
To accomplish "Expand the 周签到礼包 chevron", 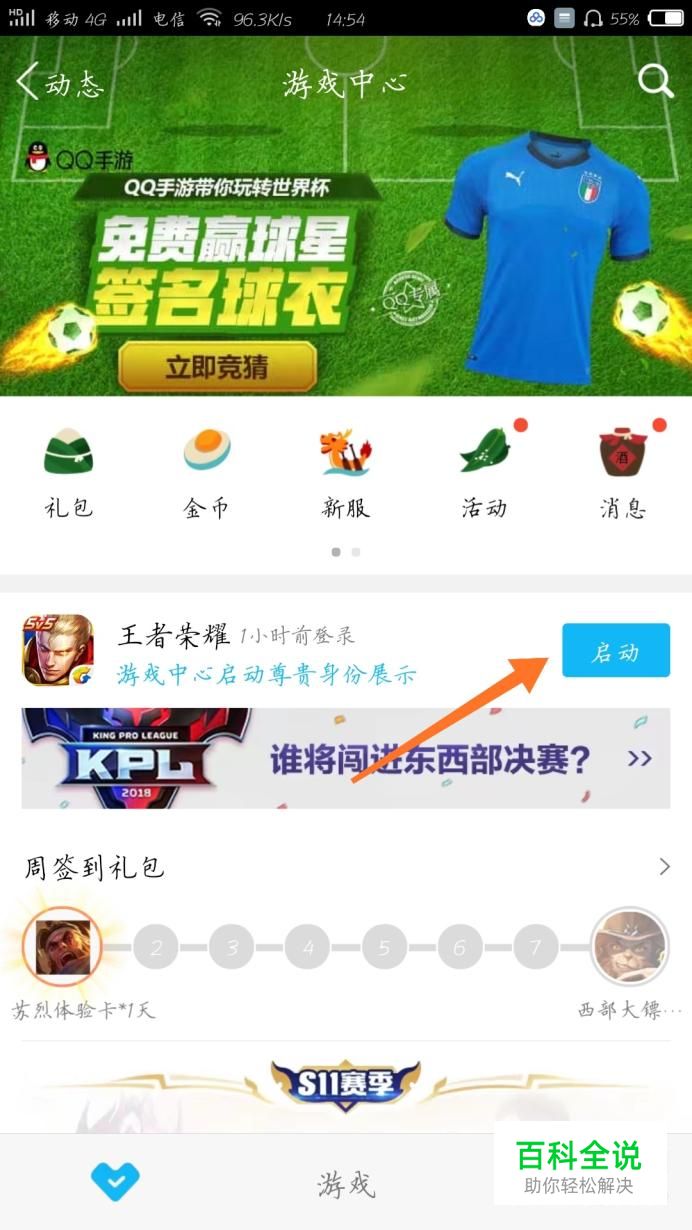I will 664,867.
